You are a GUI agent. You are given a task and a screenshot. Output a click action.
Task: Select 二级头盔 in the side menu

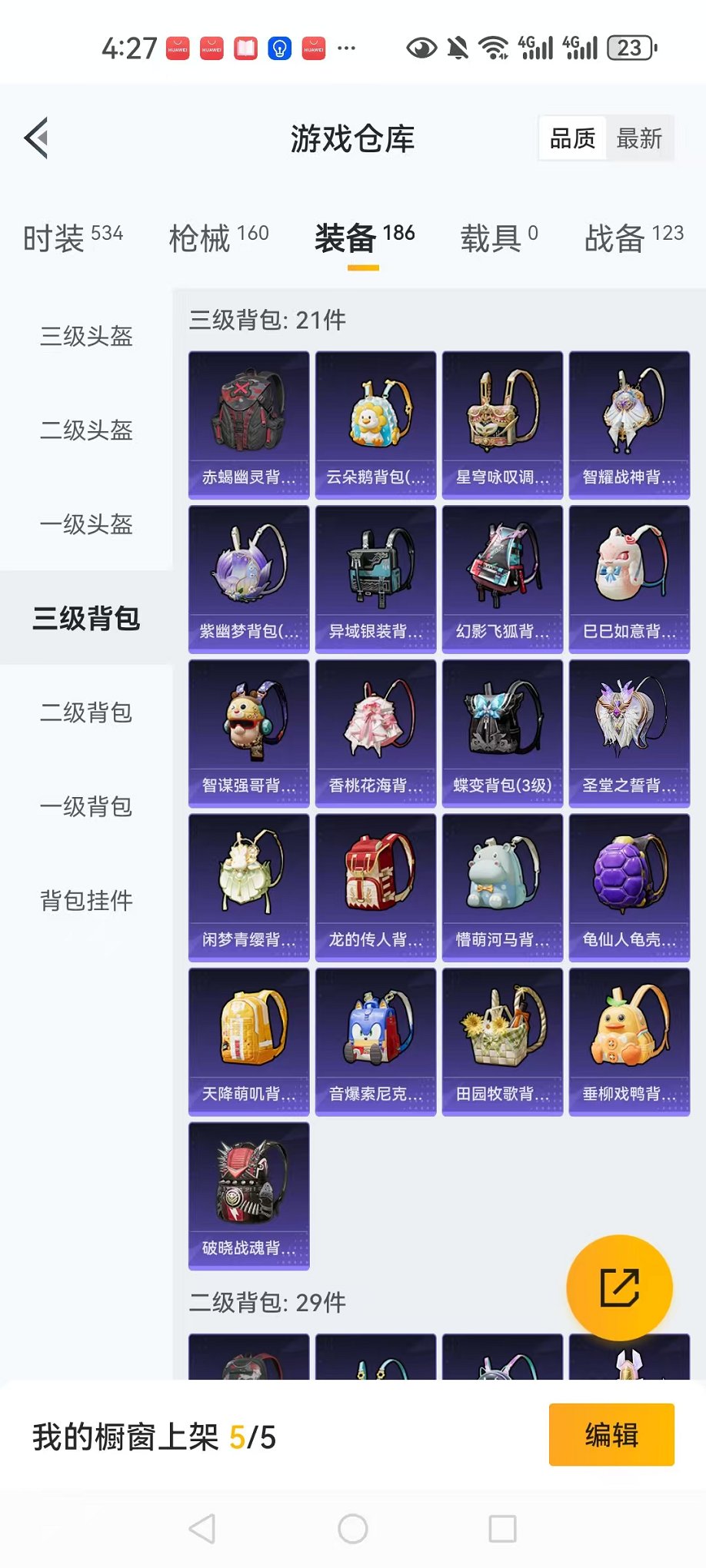point(86,430)
